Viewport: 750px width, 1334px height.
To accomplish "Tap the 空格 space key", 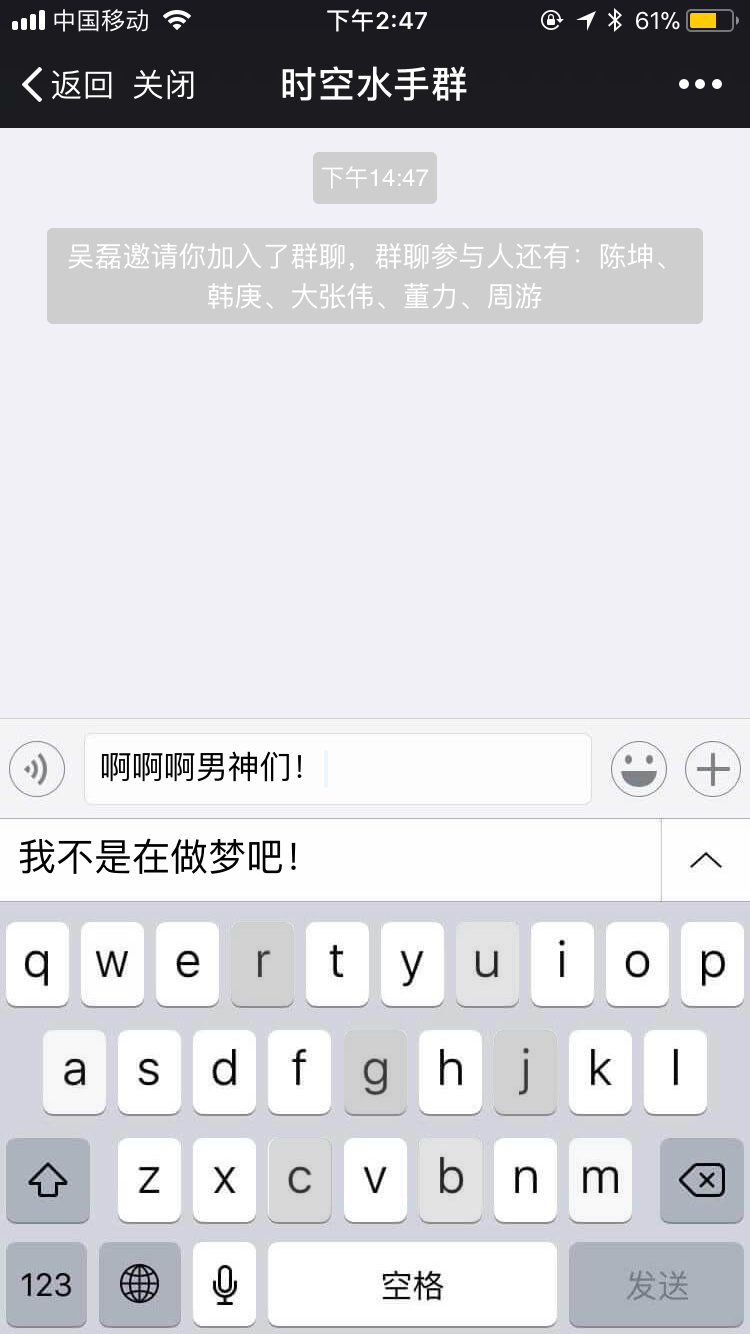I will [412, 1285].
